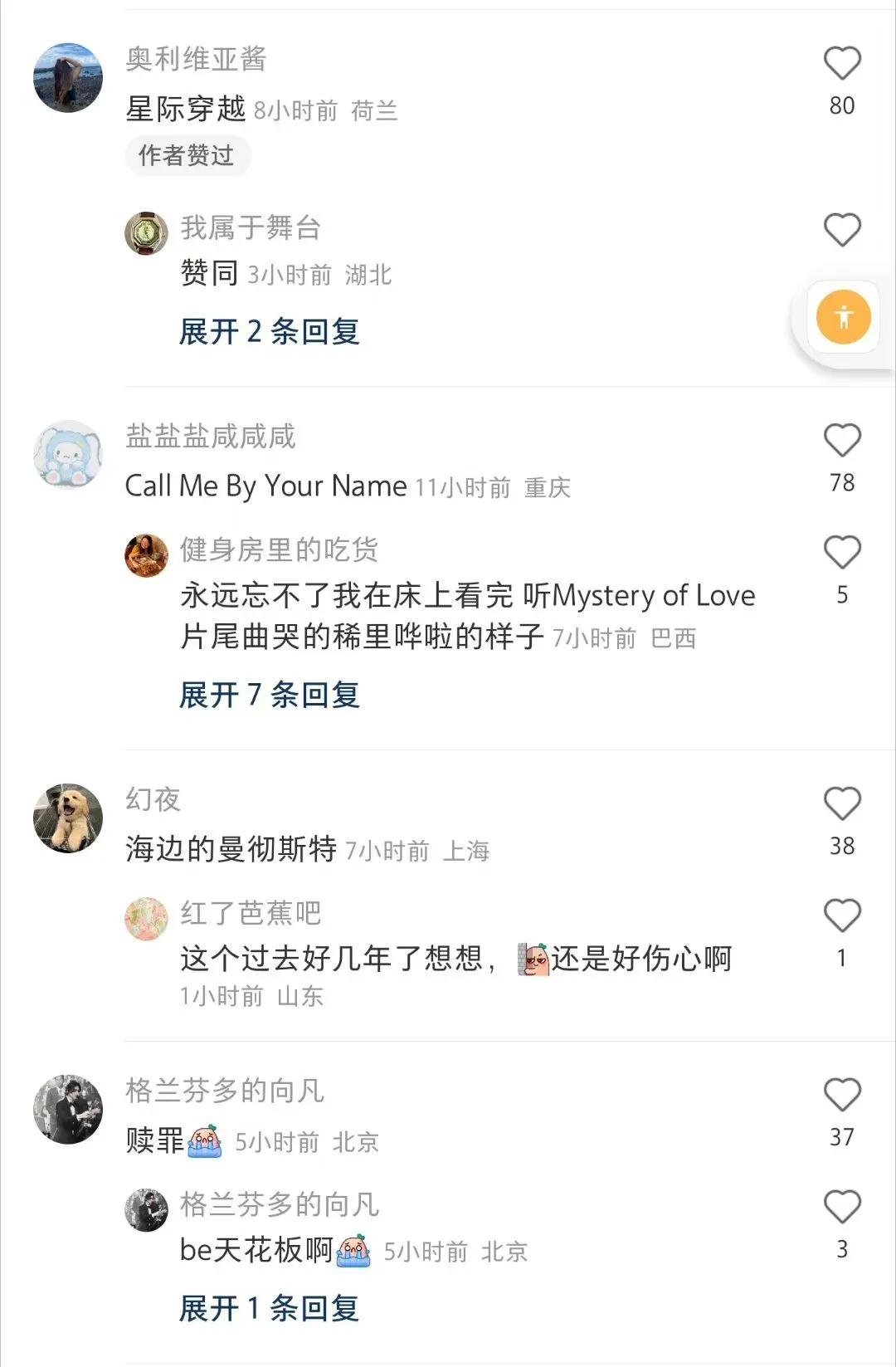
Task: Open 我属于舞台's avatar
Action: tap(146, 233)
